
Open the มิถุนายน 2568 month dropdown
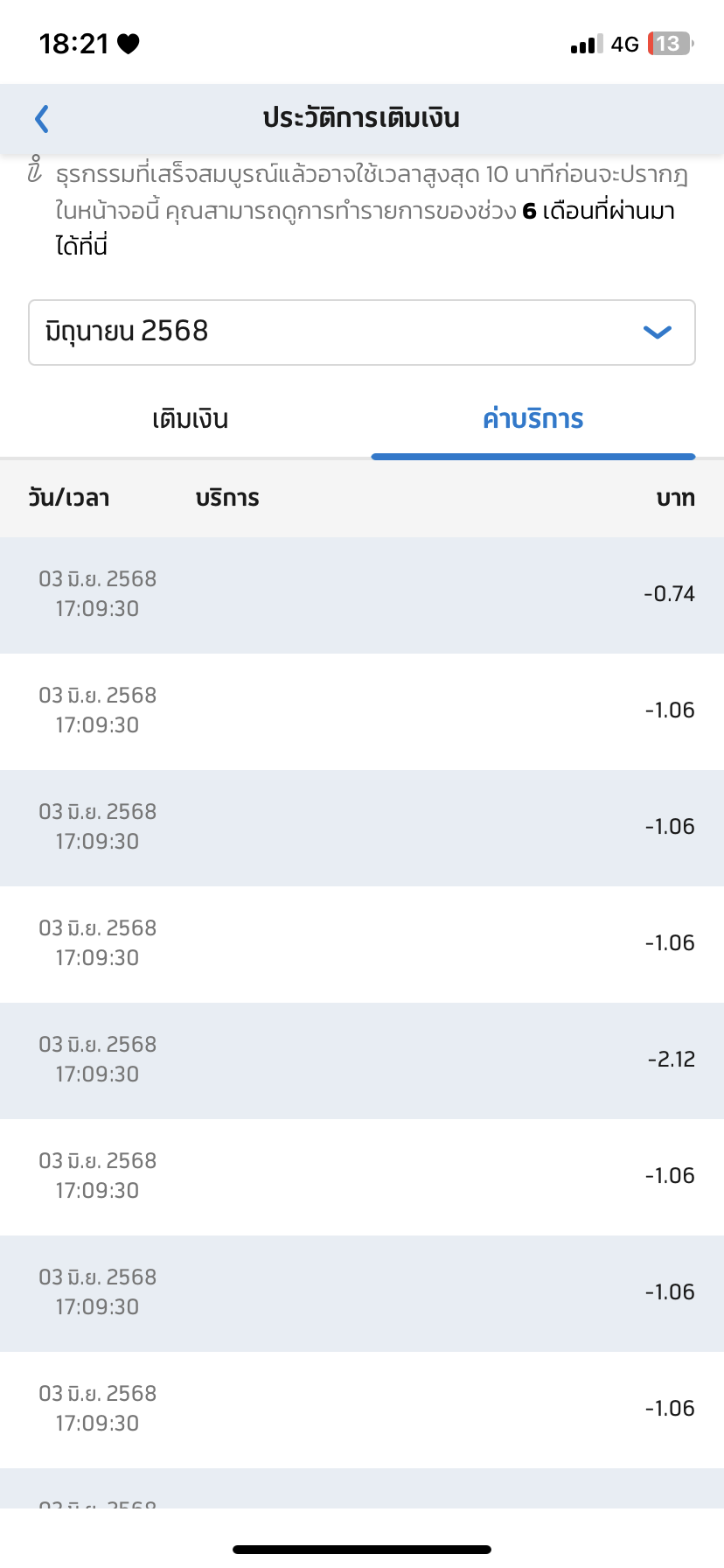[362, 332]
